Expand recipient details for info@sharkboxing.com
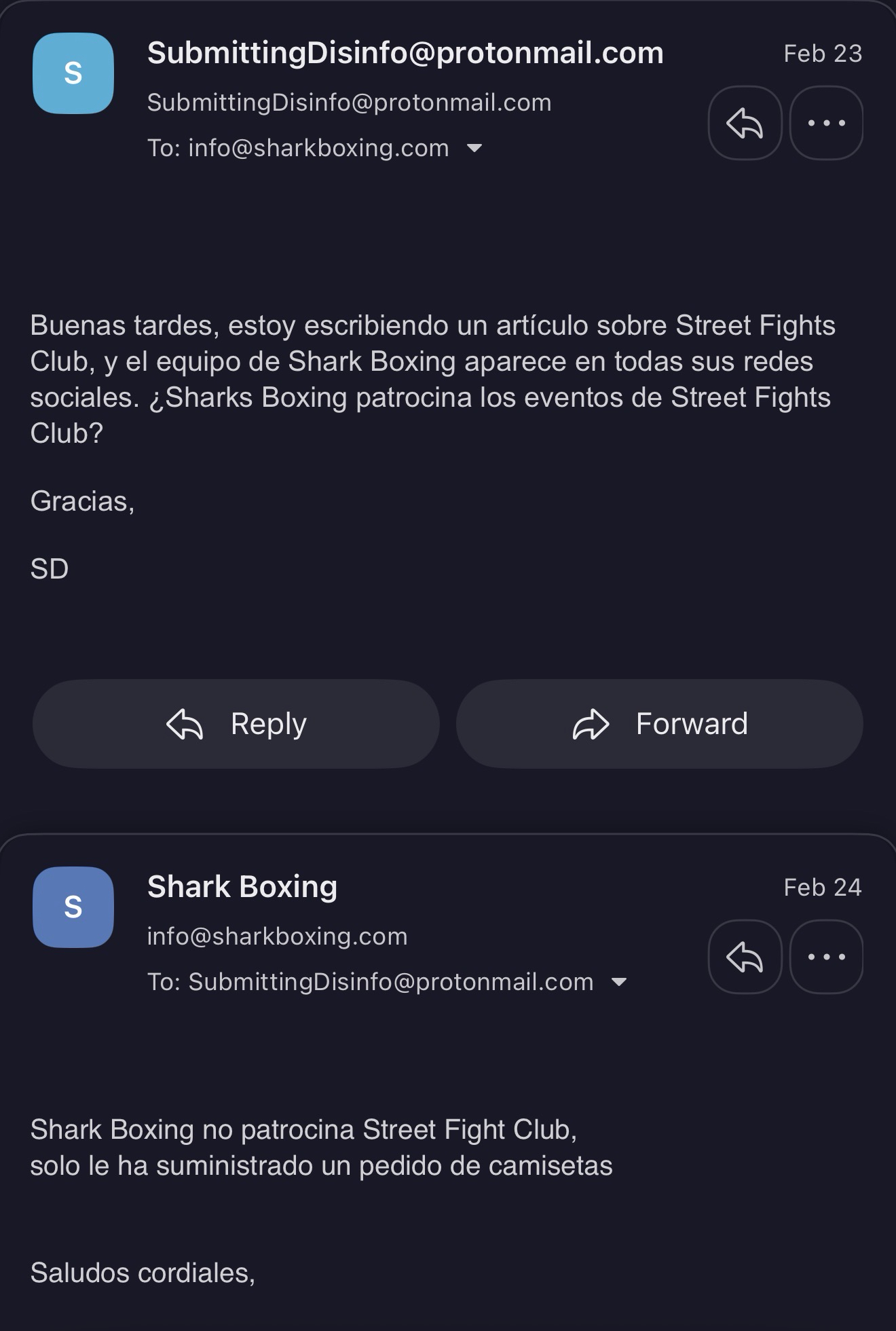 tap(474, 148)
